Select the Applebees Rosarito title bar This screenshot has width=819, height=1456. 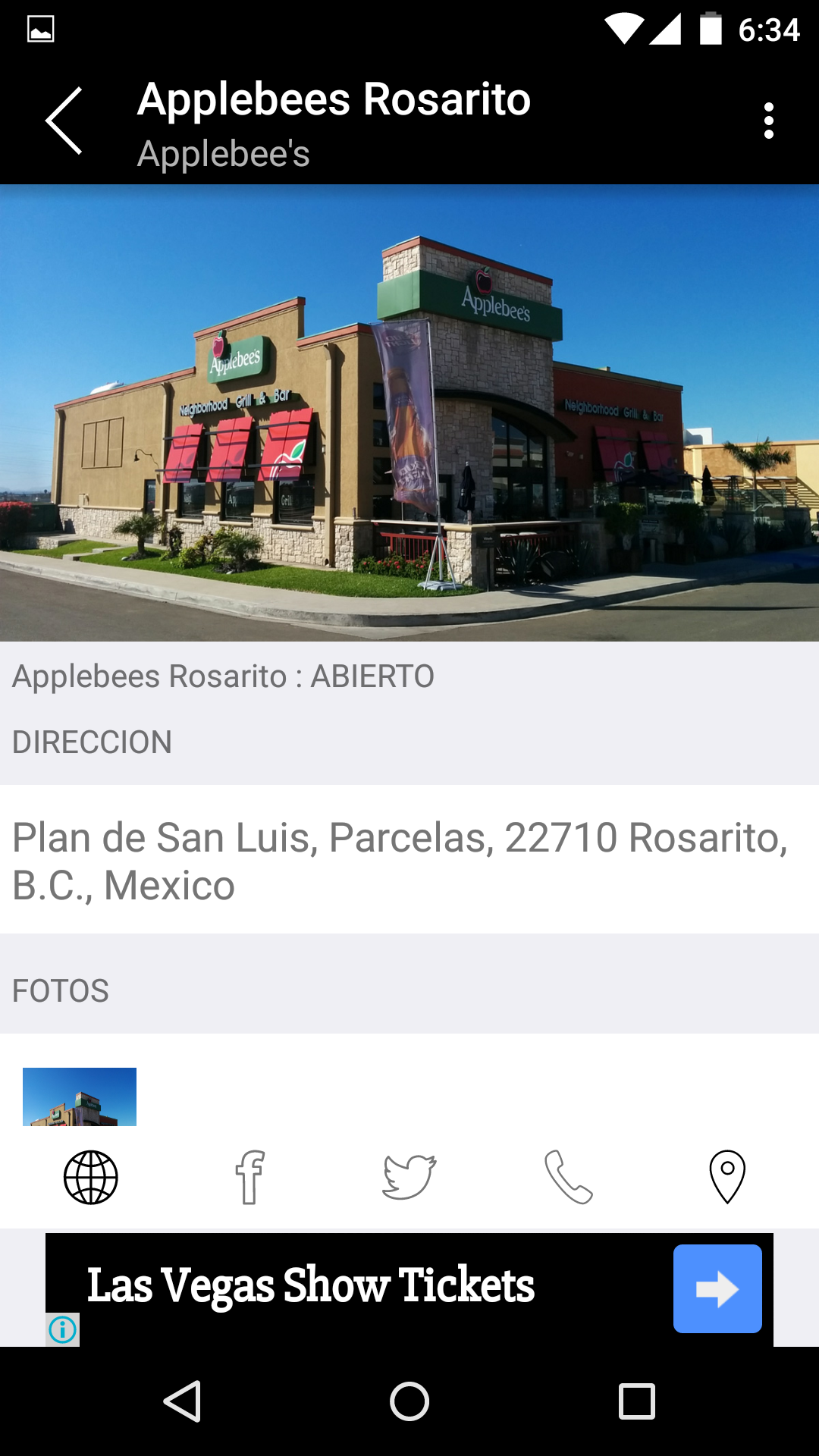[334, 99]
